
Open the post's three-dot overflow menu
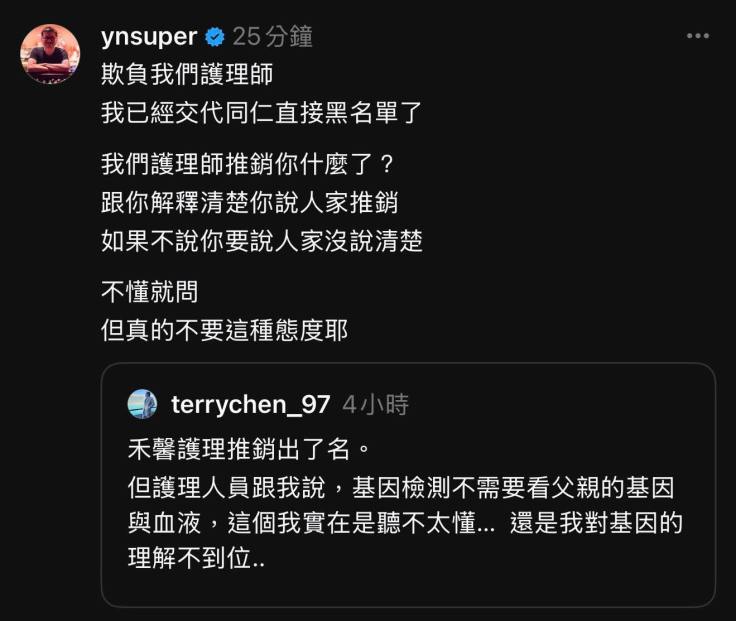pyautogui.click(x=697, y=37)
